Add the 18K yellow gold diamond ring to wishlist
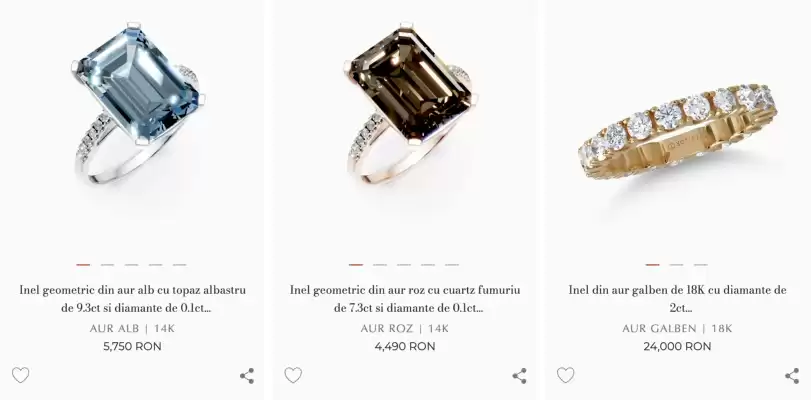This screenshot has height=400, width=811. (565, 376)
